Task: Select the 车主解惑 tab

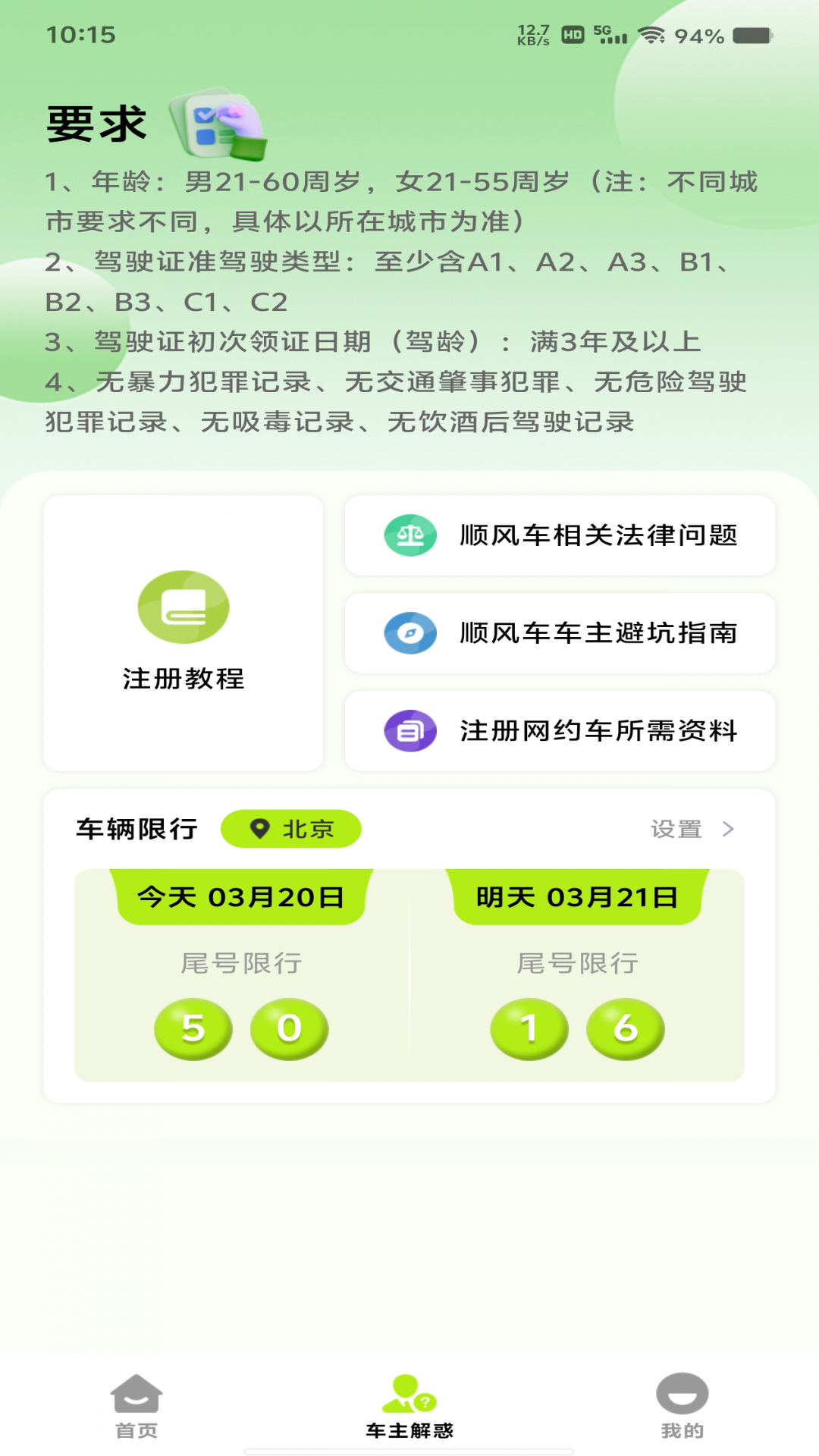Action: click(409, 1407)
